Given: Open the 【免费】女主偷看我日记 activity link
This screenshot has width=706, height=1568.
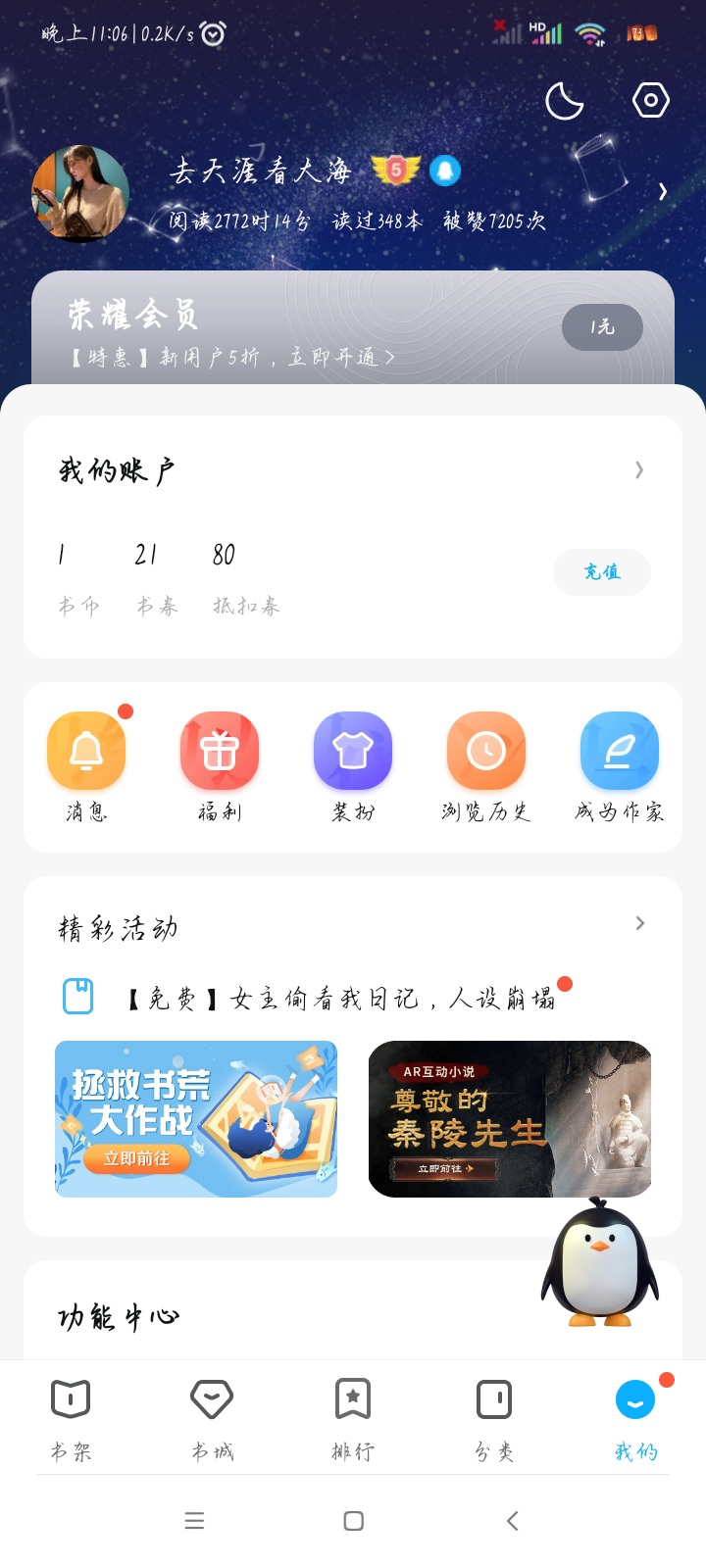Looking at the screenshot, I should click(340, 999).
